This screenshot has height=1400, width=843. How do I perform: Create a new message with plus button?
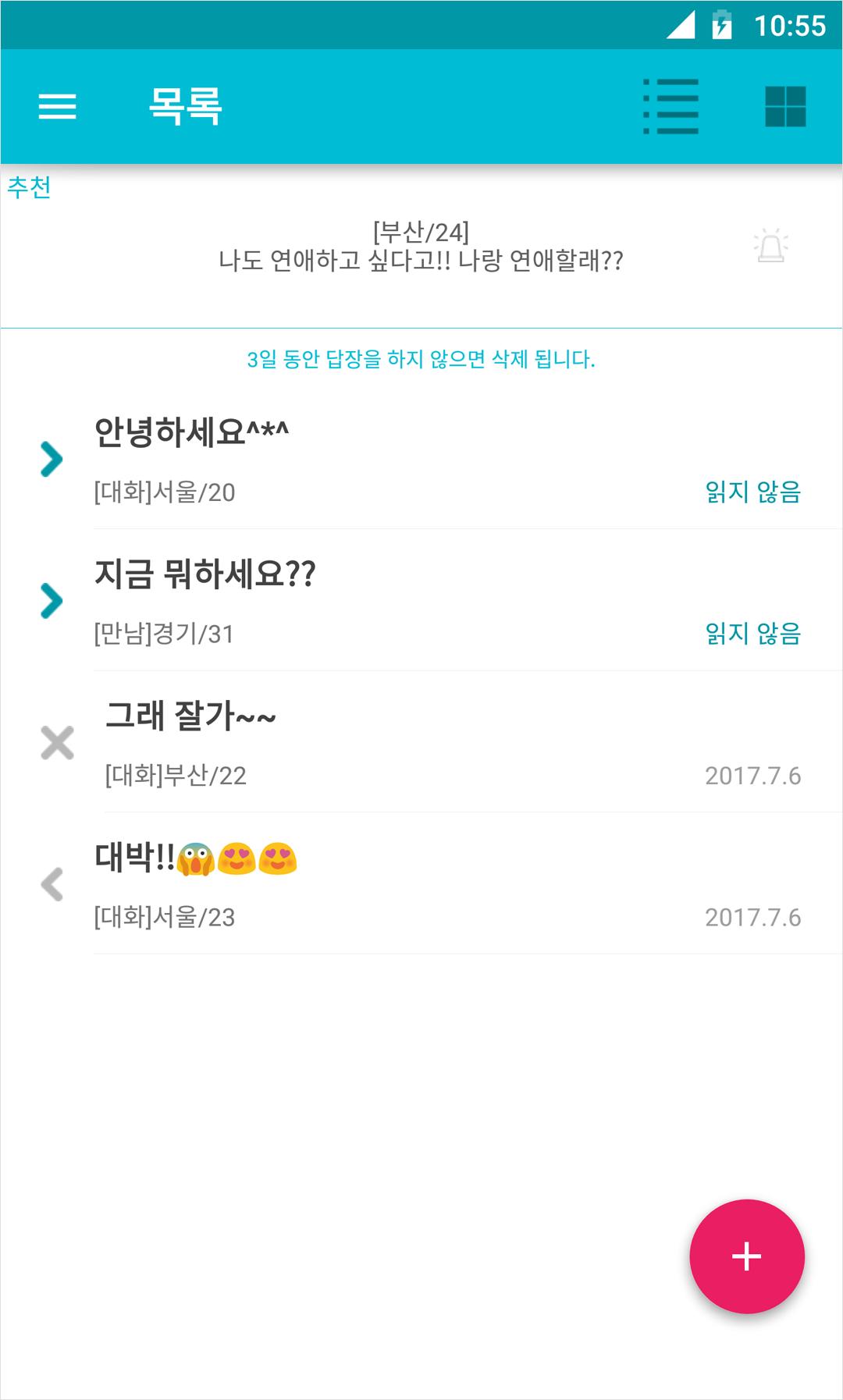click(746, 1256)
